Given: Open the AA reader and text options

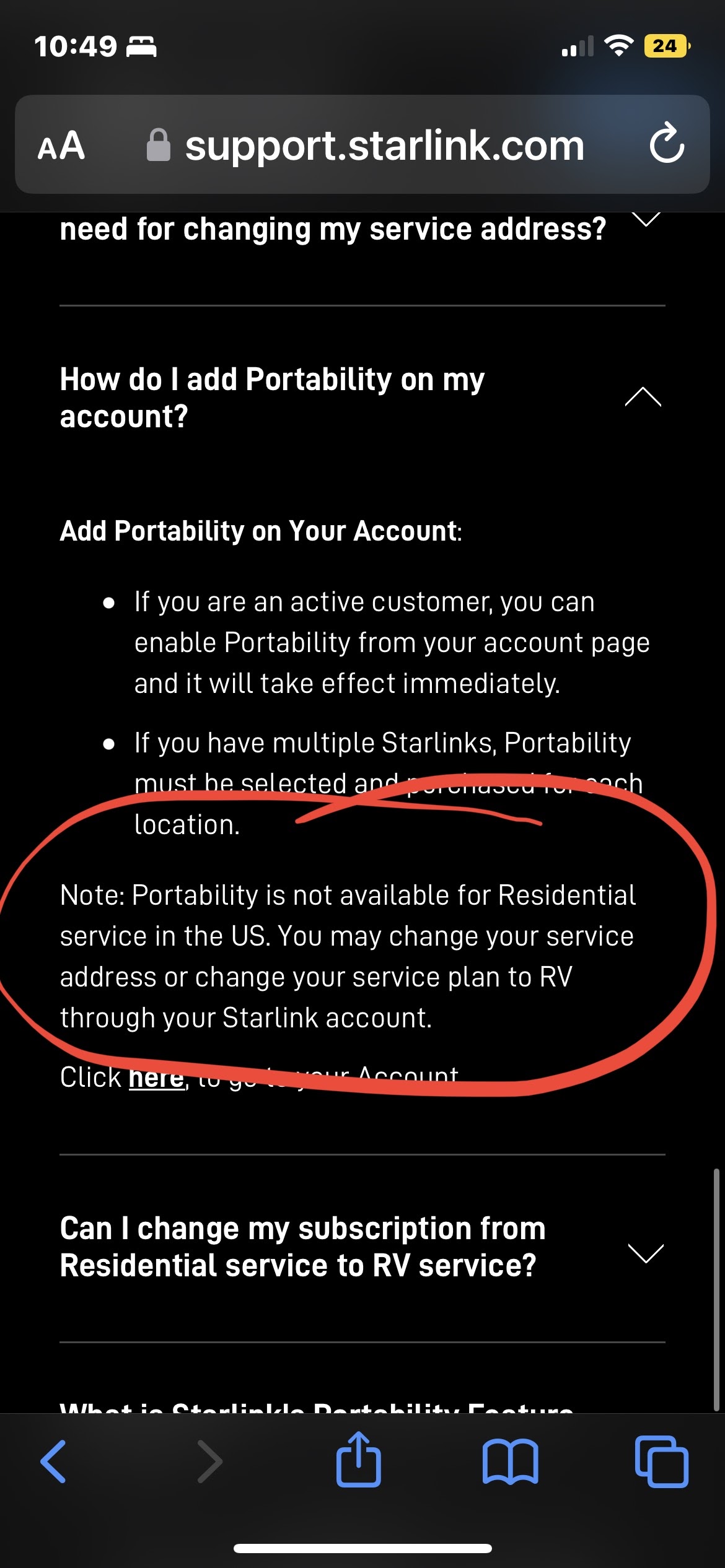Looking at the screenshot, I should coord(61,146).
